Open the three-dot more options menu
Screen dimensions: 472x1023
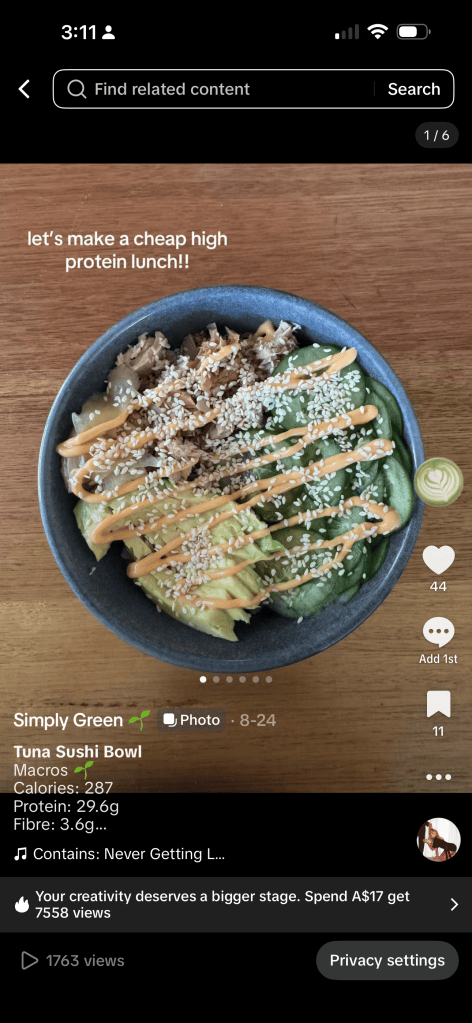[x=439, y=777]
